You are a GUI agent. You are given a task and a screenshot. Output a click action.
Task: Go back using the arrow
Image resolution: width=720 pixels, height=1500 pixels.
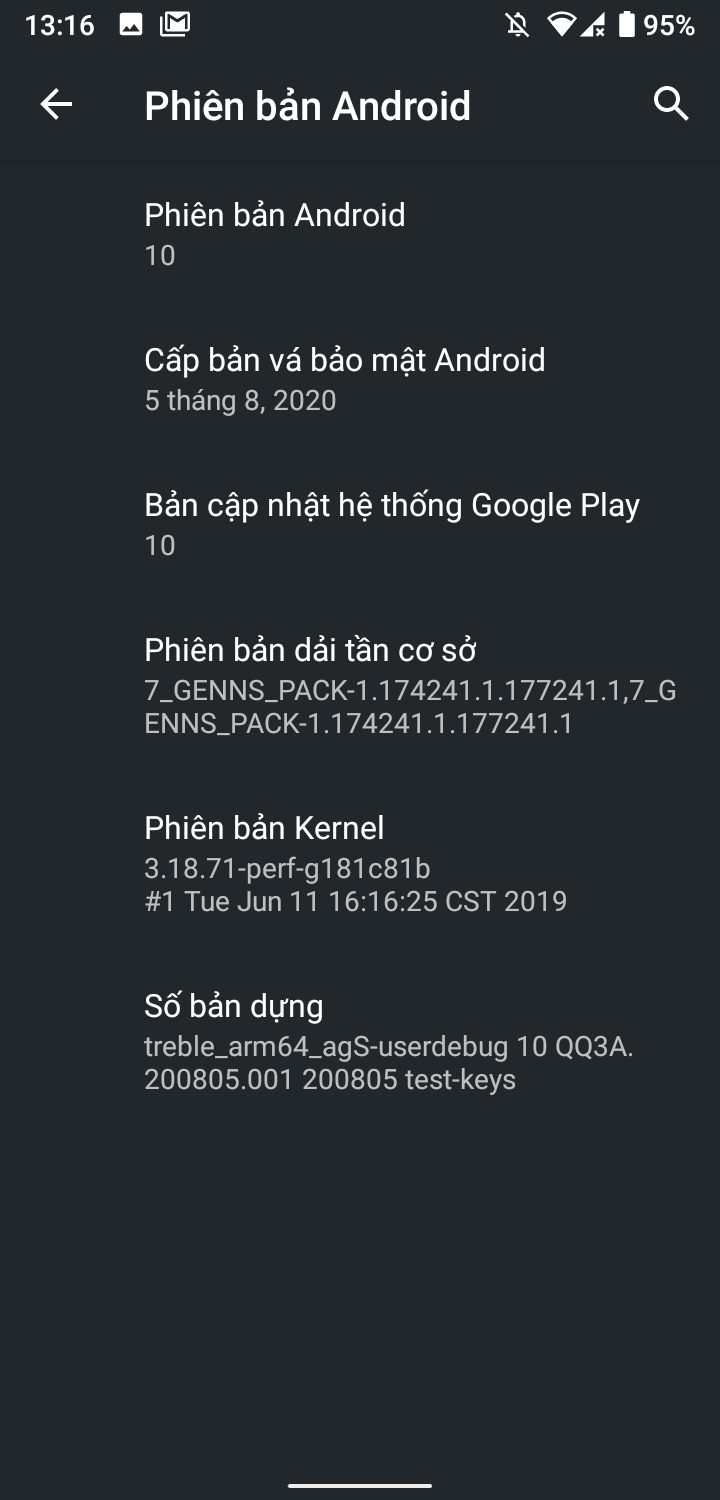coord(56,104)
